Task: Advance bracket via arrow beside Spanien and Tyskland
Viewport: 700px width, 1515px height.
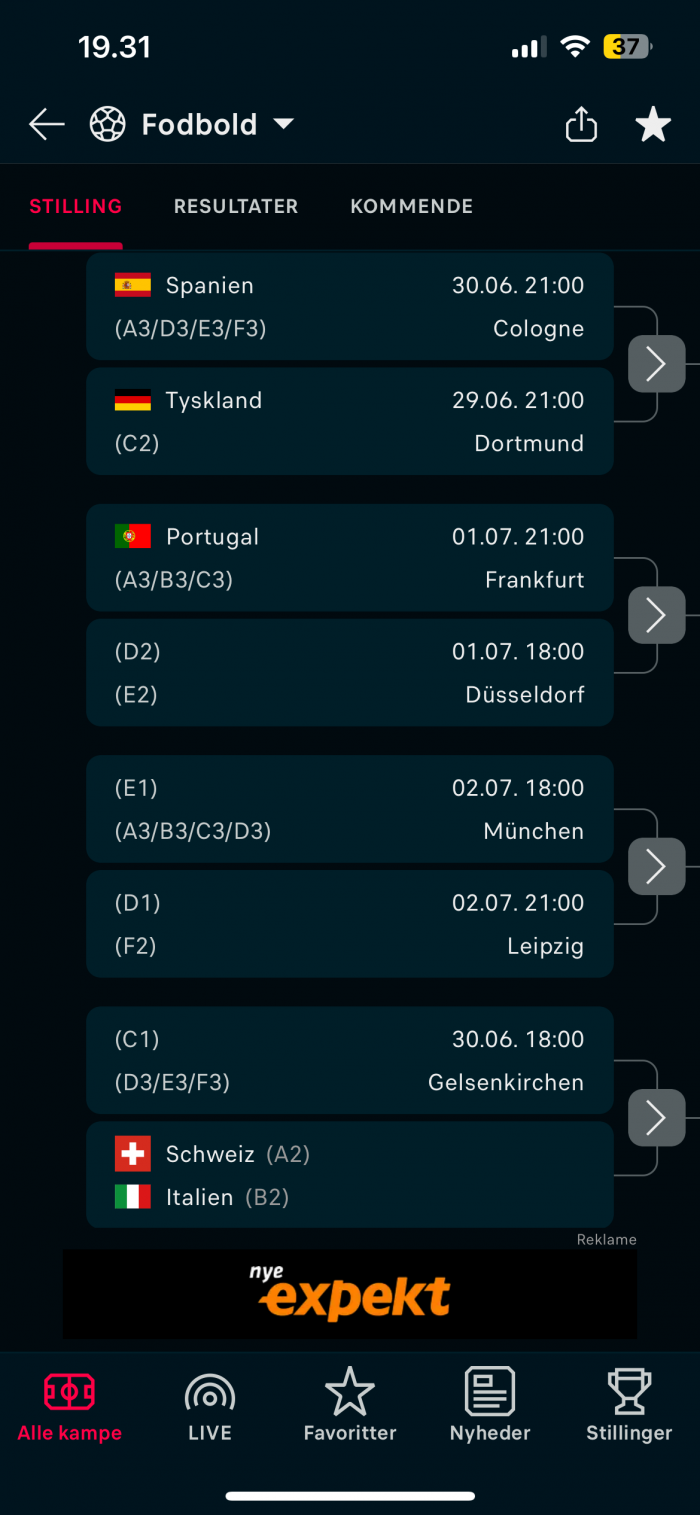Action: [656, 364]
